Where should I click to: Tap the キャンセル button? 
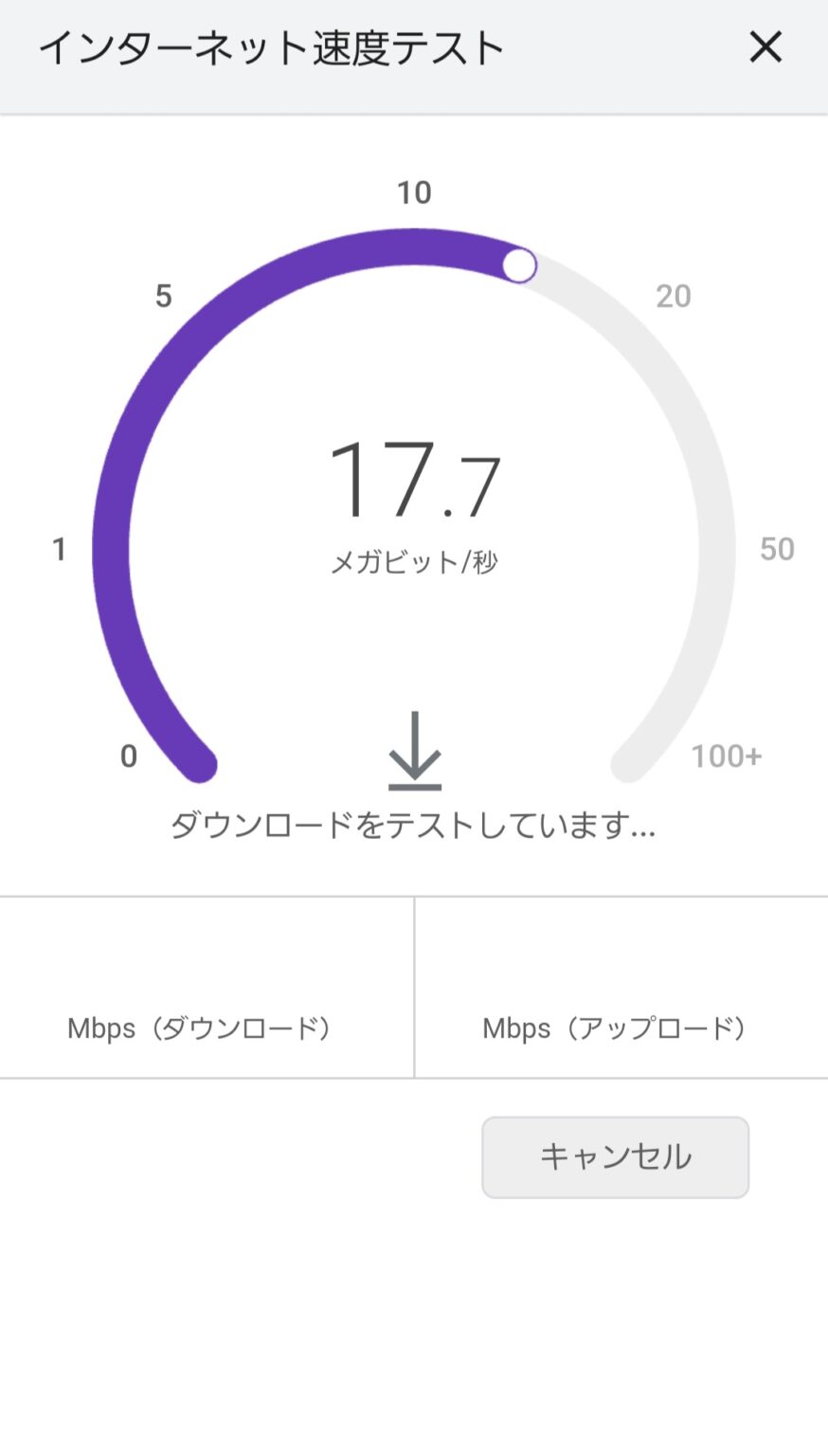615,1156
